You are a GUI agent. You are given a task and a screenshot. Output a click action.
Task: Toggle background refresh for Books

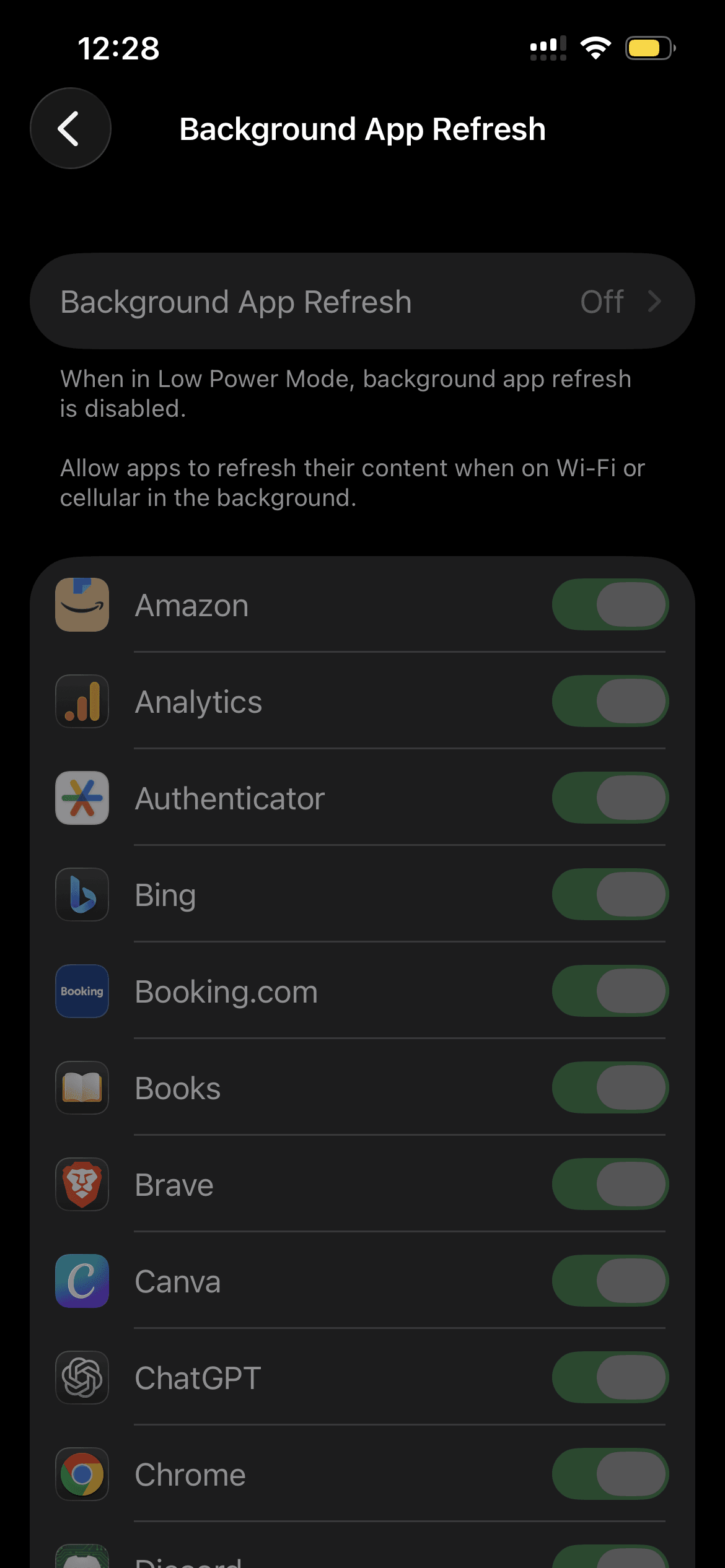(x=610, y=1087)
